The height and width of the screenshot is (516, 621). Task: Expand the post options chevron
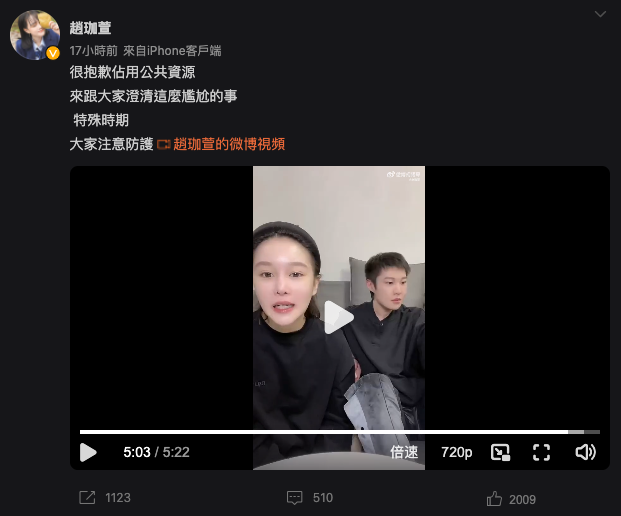tap(600, 15)
